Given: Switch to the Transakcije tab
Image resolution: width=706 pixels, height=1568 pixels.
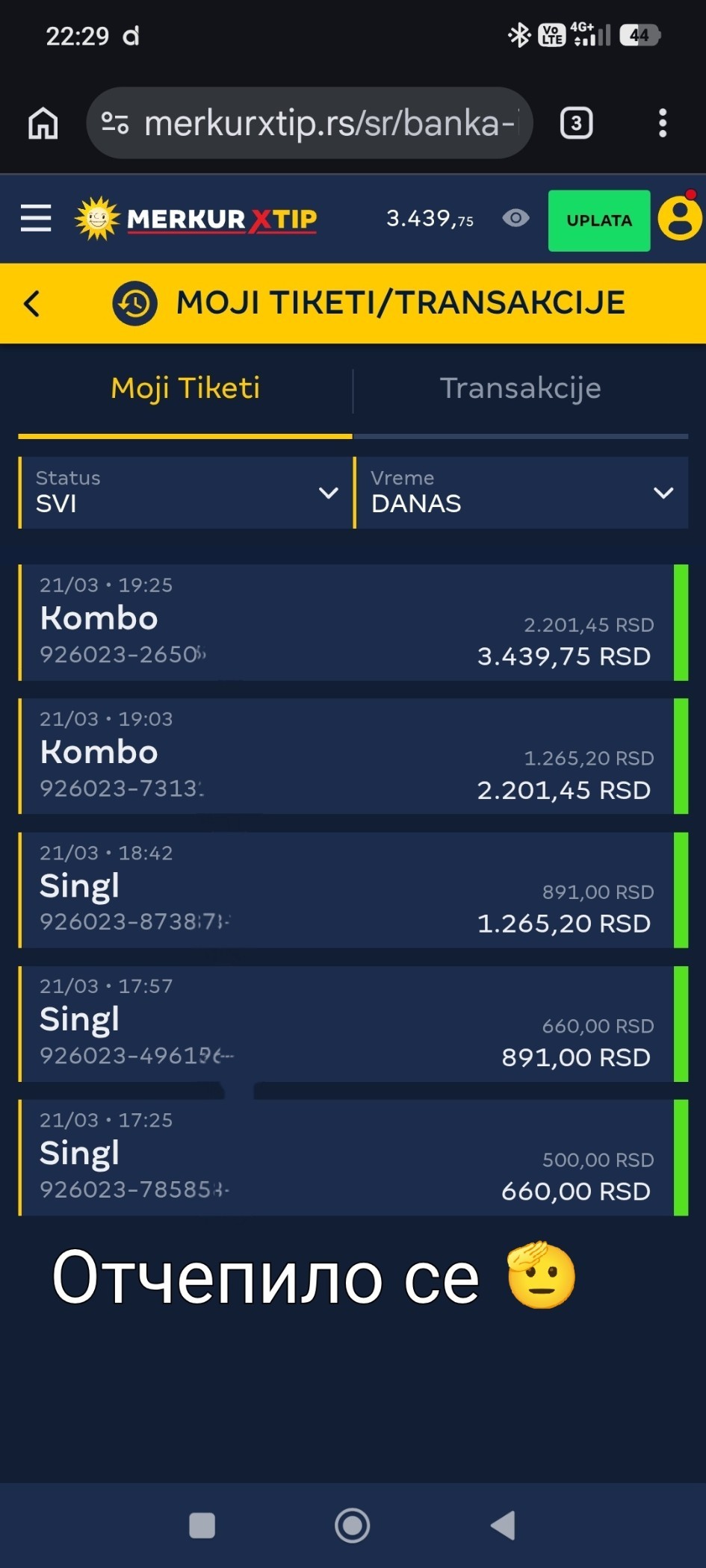Looking at the screenshot, I should [x=520, y=389].
